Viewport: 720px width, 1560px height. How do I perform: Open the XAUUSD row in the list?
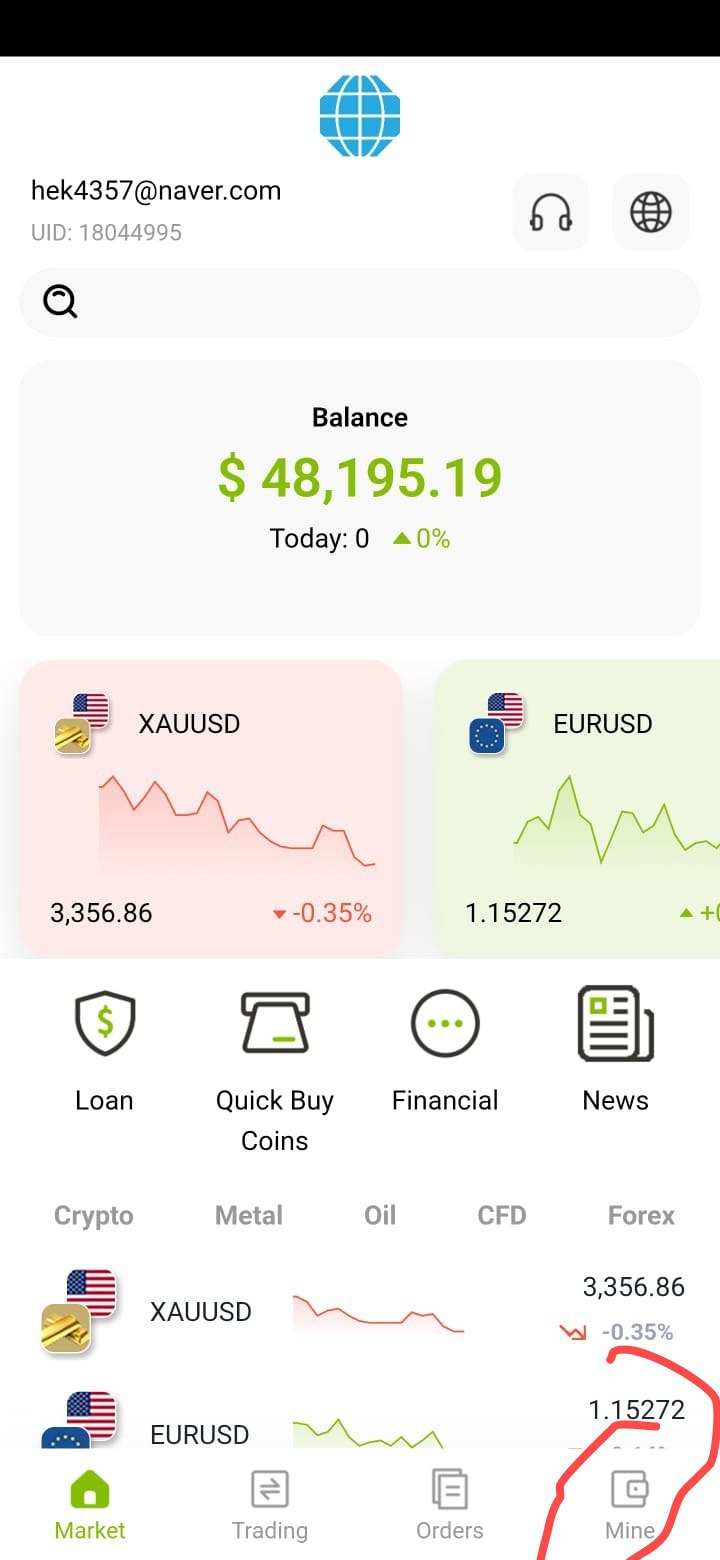click(x=360, y=1311)
